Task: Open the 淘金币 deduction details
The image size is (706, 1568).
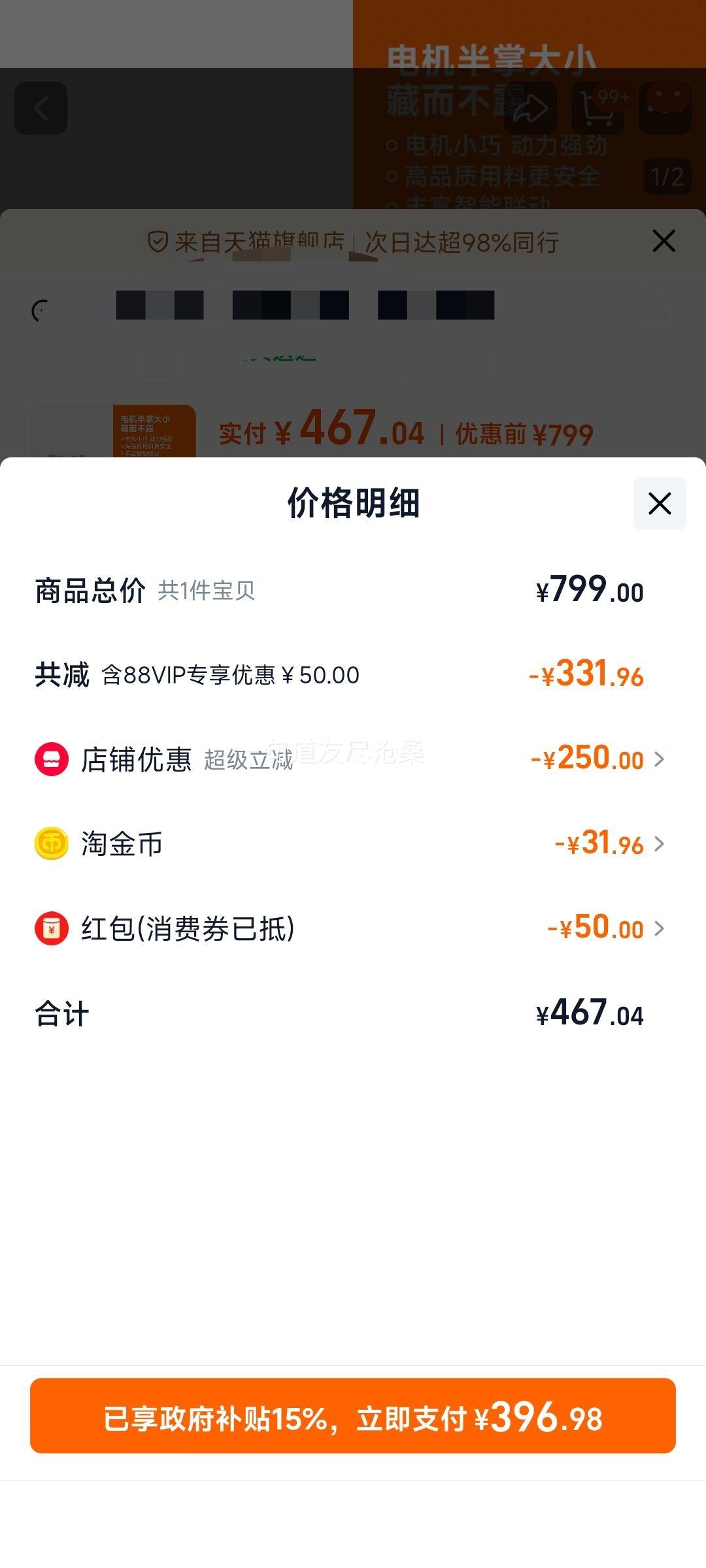Action: (x=659, y=843)
